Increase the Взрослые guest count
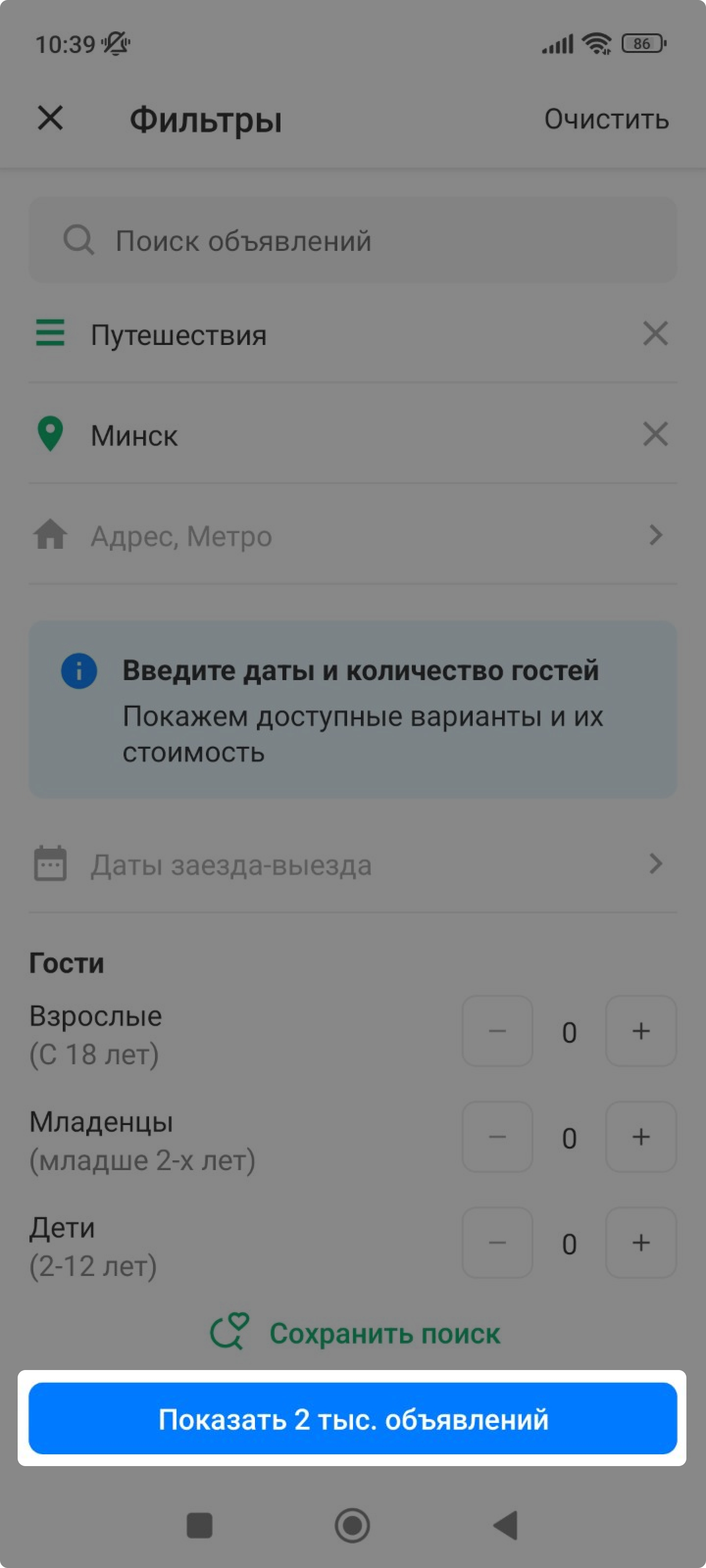Screen dimensions: 706x1568 [x=641, y=1031]
